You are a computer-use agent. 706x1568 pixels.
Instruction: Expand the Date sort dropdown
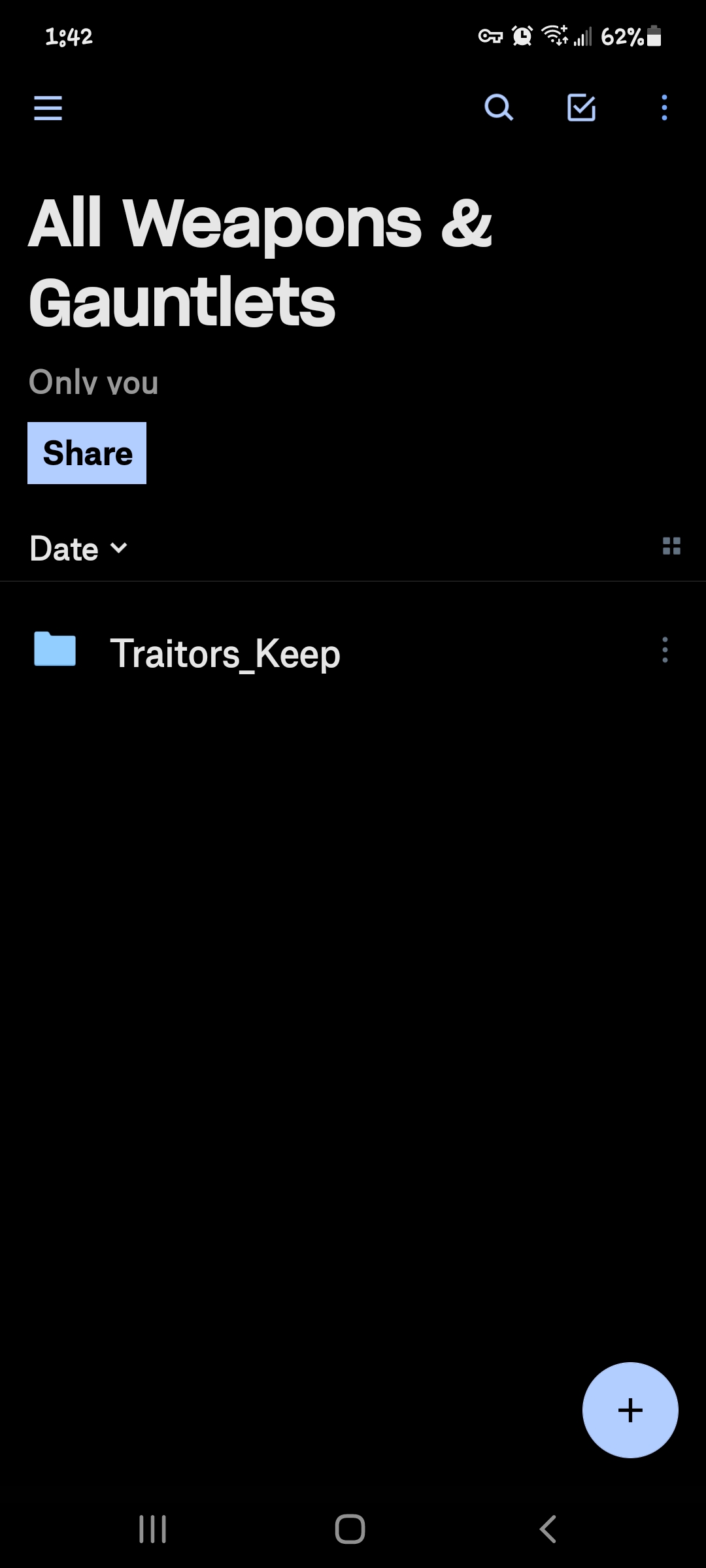(x=79, y=548)
